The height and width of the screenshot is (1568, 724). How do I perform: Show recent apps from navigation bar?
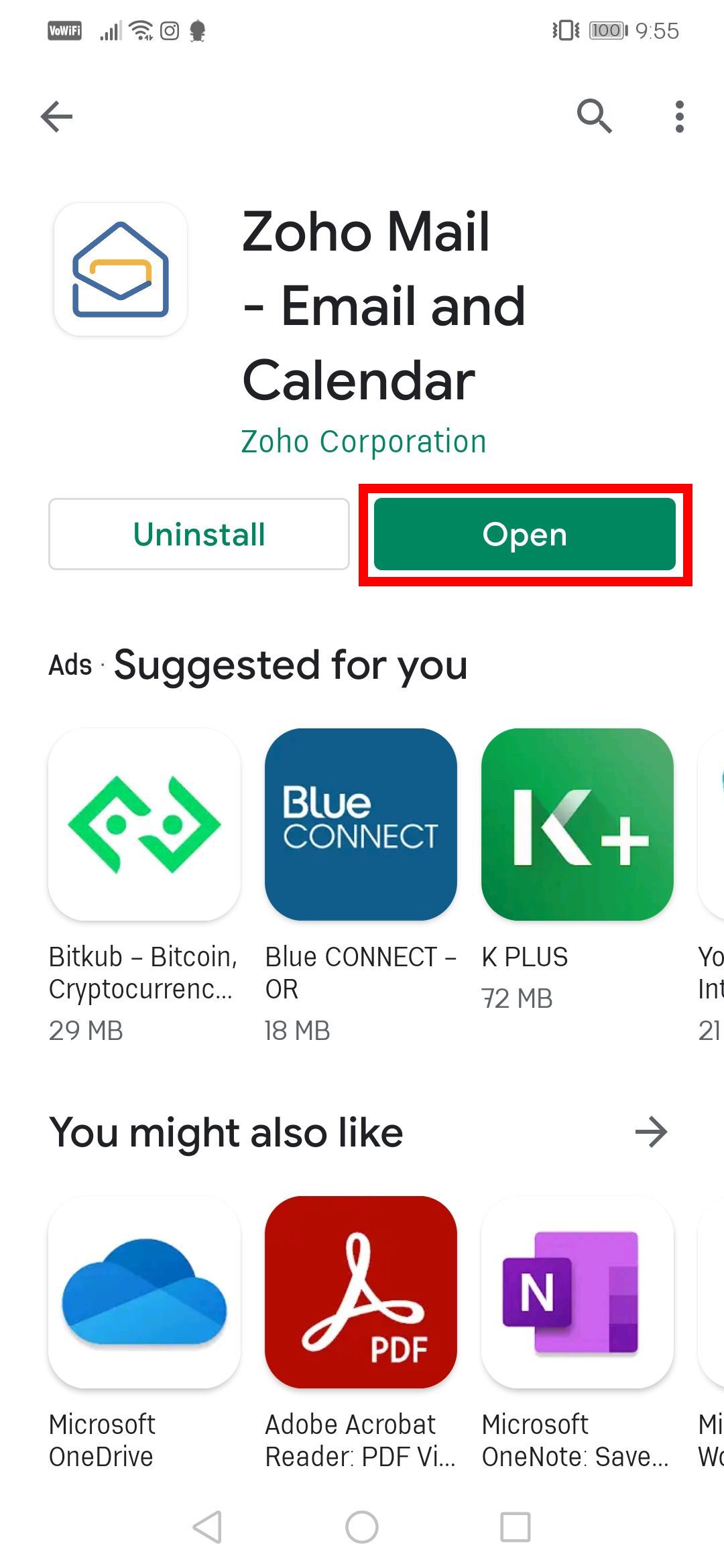pos(516,1527)
